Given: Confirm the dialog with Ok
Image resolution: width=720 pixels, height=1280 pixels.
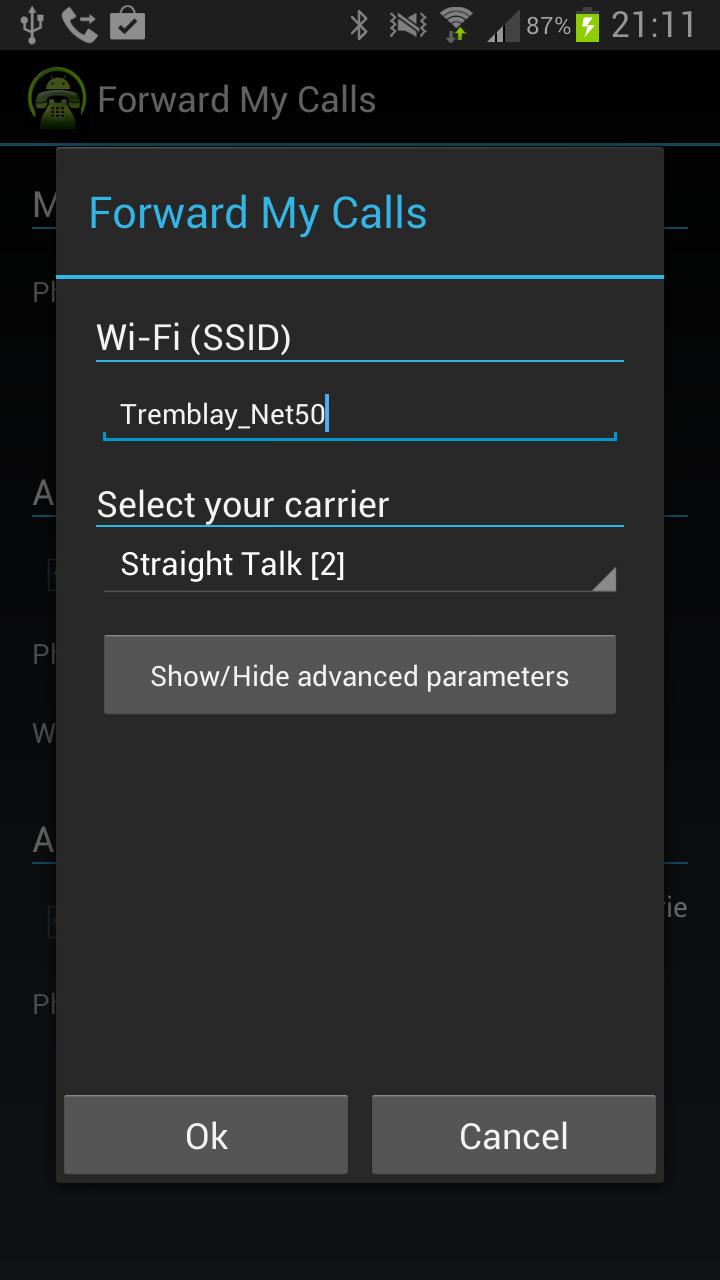Looking at the screenshot, I should pos(206,1135).
